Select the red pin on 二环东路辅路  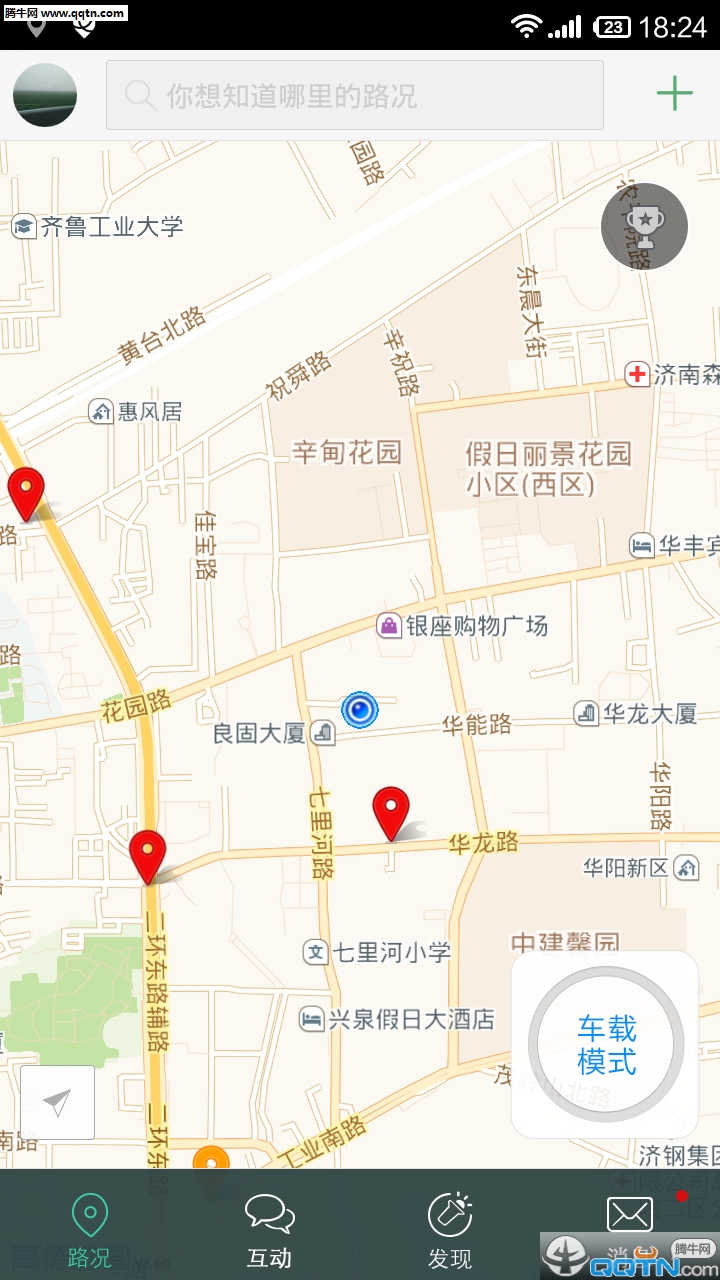pos(148,855)
